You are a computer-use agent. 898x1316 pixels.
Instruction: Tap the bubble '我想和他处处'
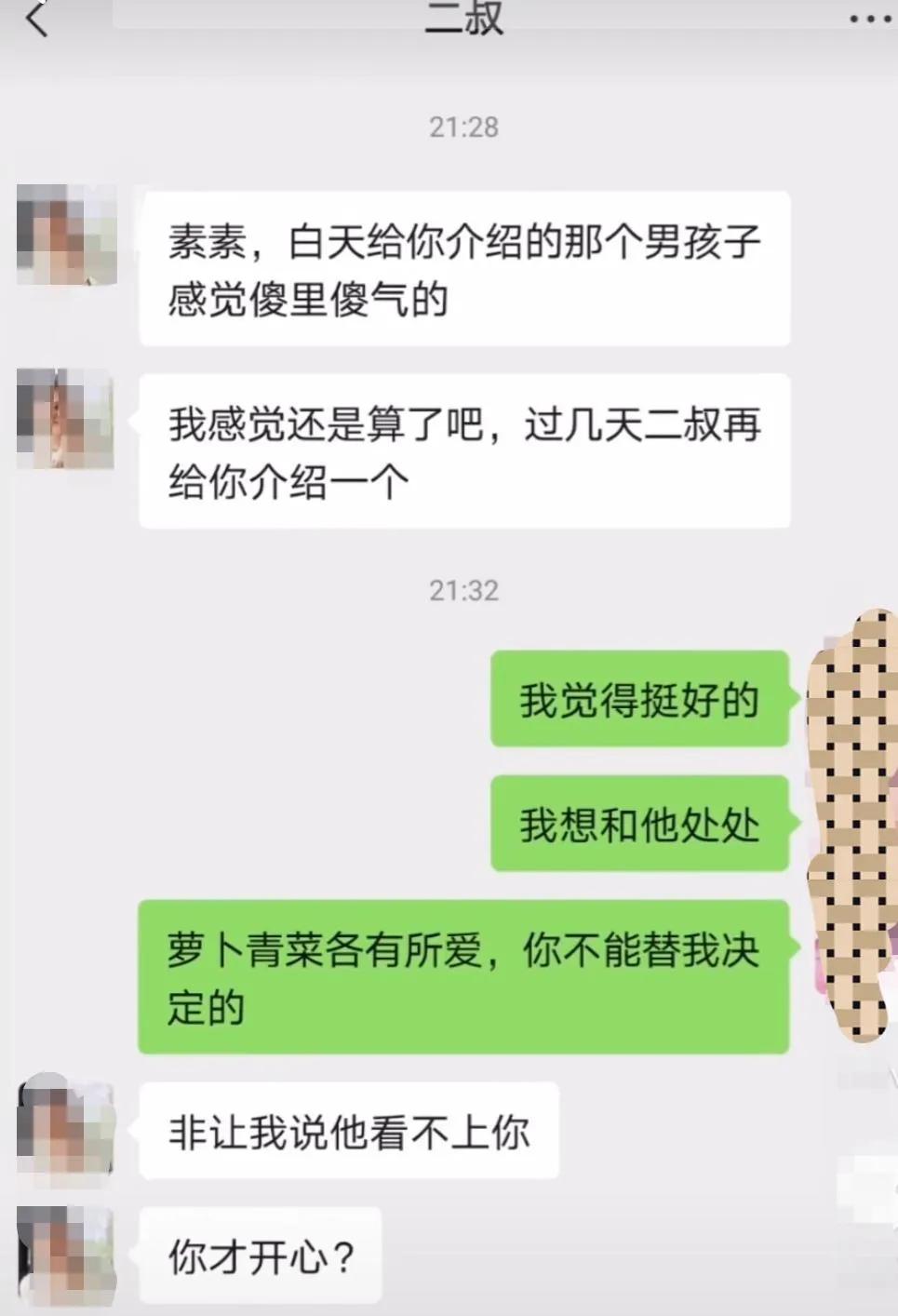point(640,824)
